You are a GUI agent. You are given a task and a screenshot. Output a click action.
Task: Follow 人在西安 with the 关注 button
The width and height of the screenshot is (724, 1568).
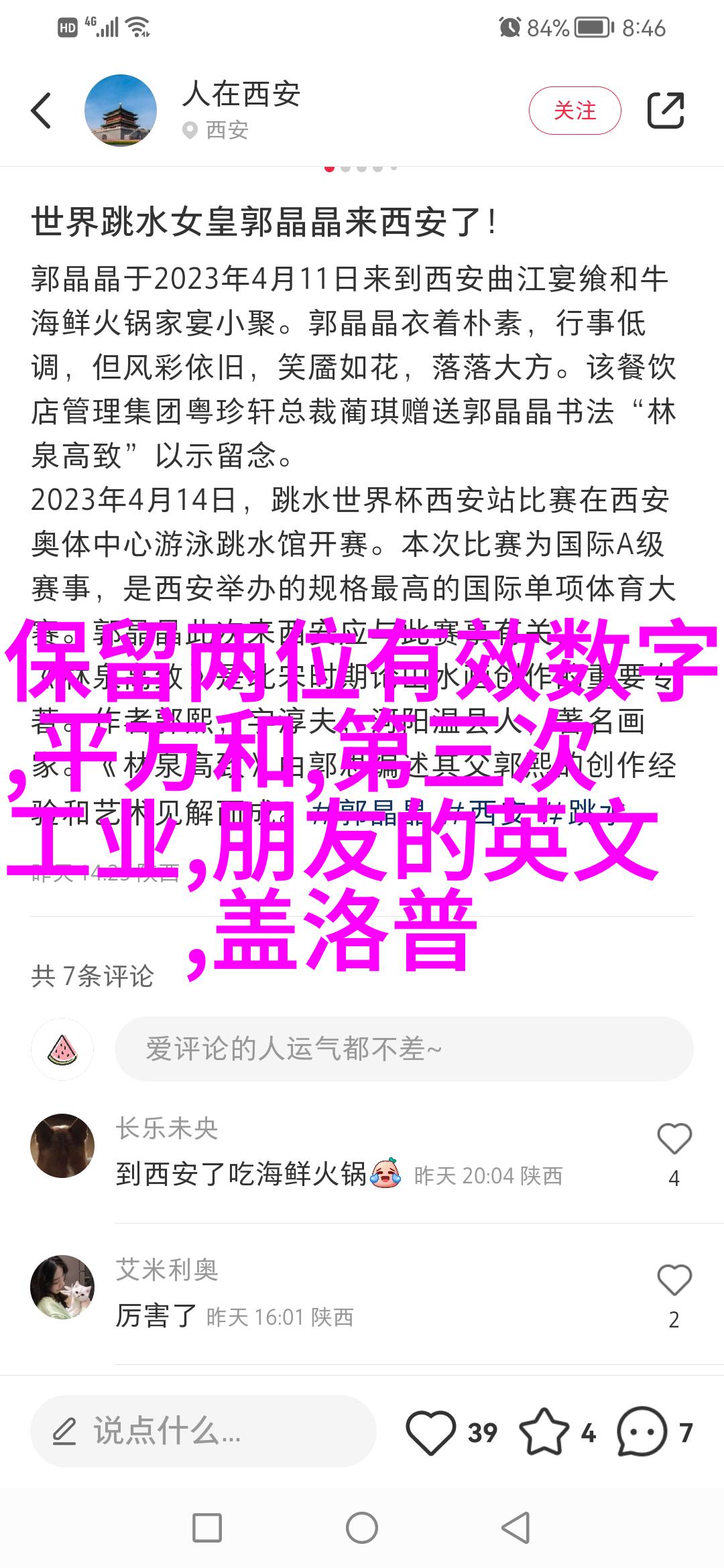(575, 111)
